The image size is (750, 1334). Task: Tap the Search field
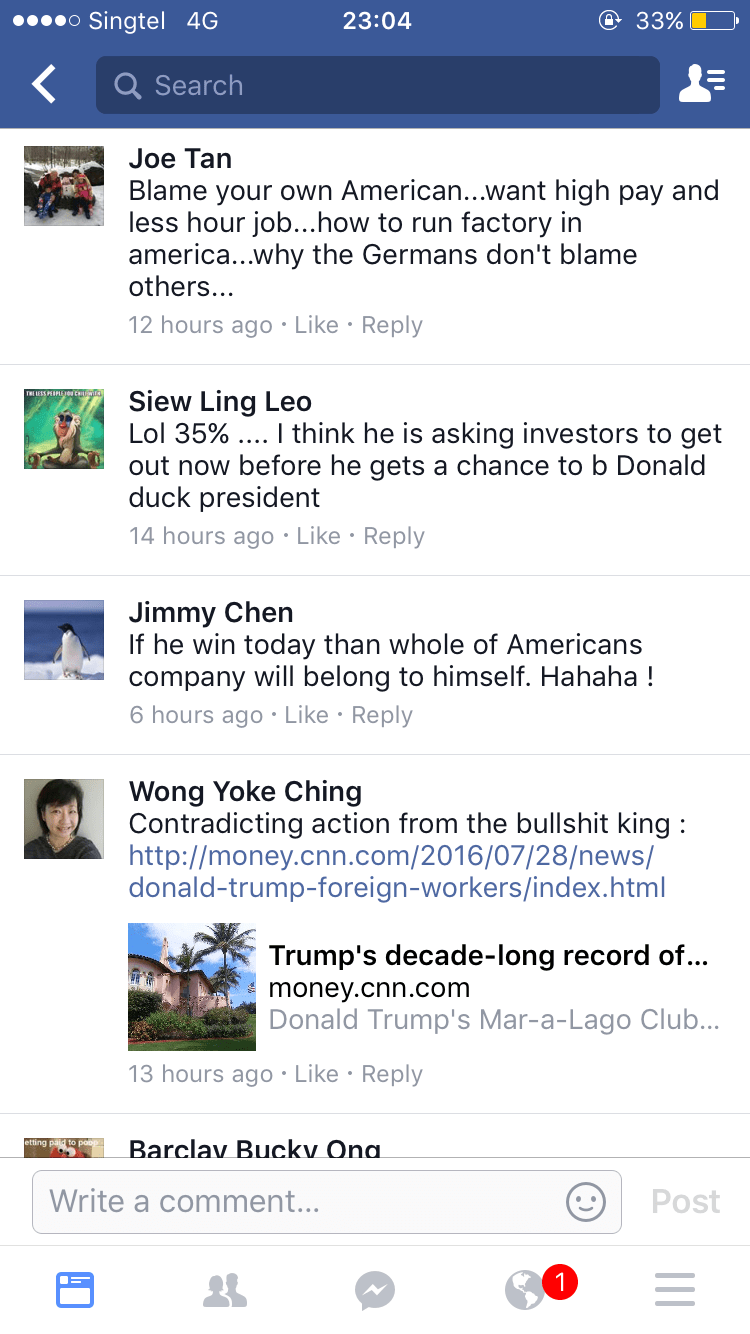point(377,85)
